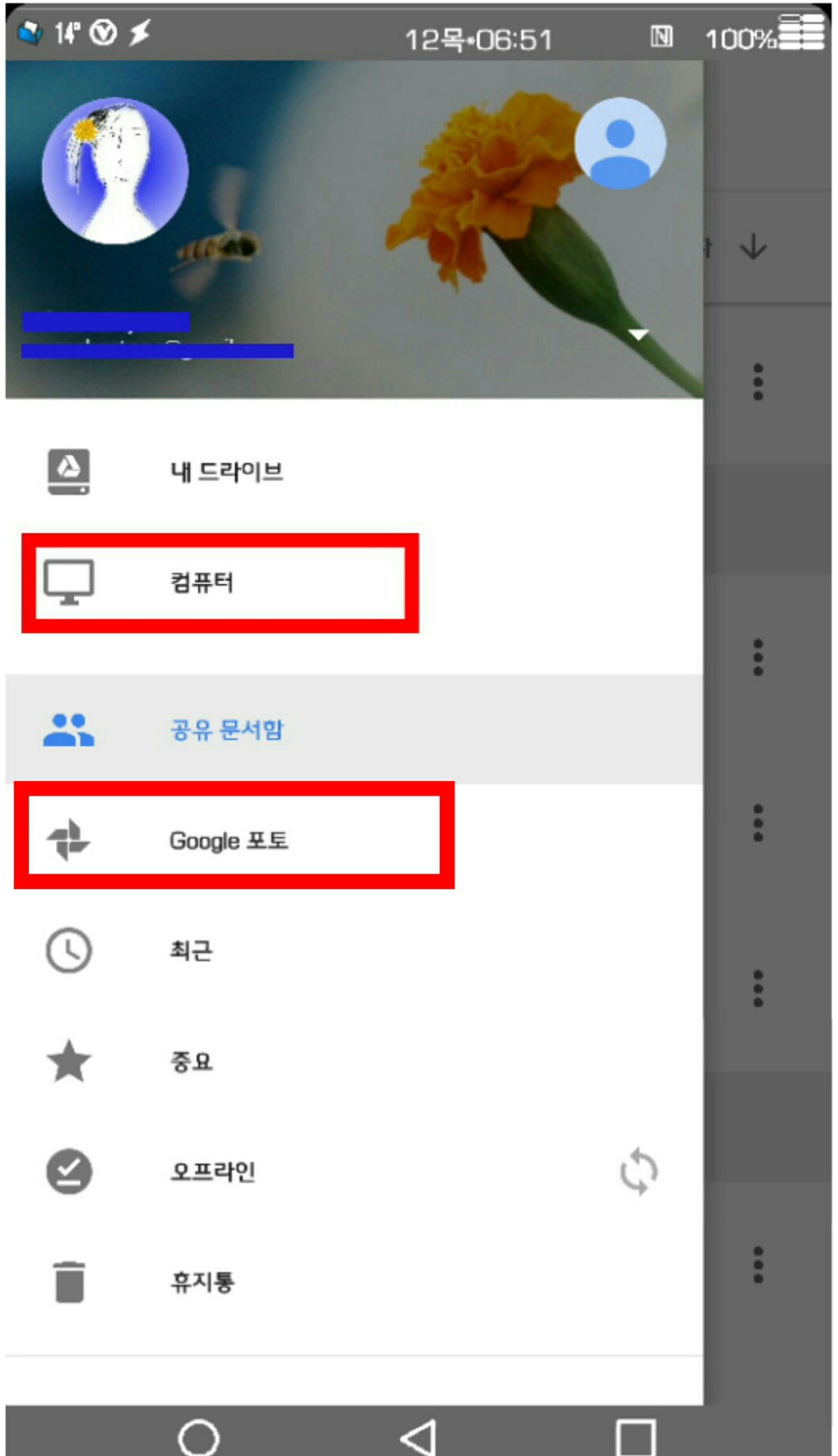This screenshot has height=1456, width=838.
Task: Show 최근 recent files
Action: (x=191, y=950)
